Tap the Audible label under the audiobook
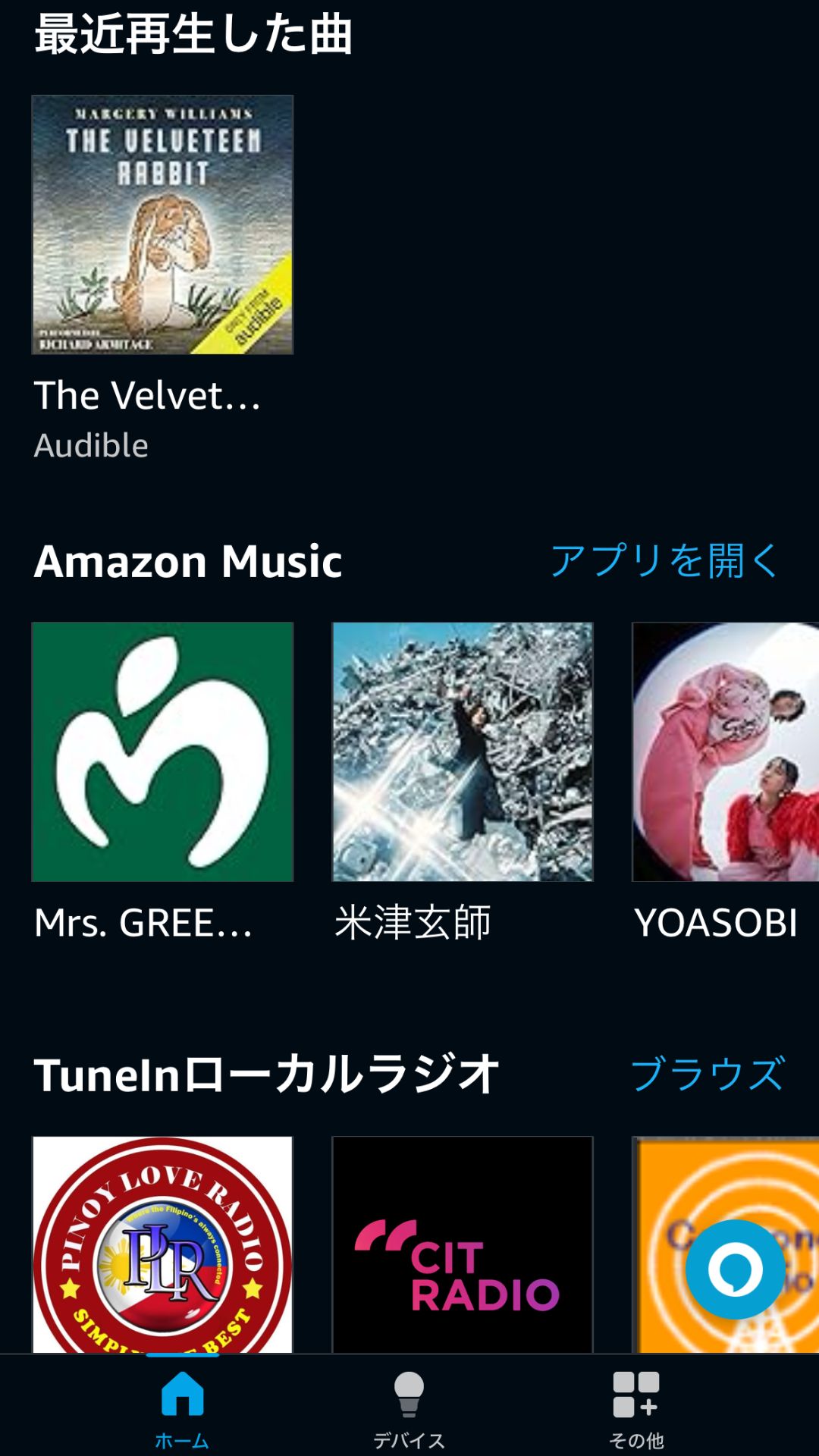This screenshot has width=819, height=1456. coord(91,446)
